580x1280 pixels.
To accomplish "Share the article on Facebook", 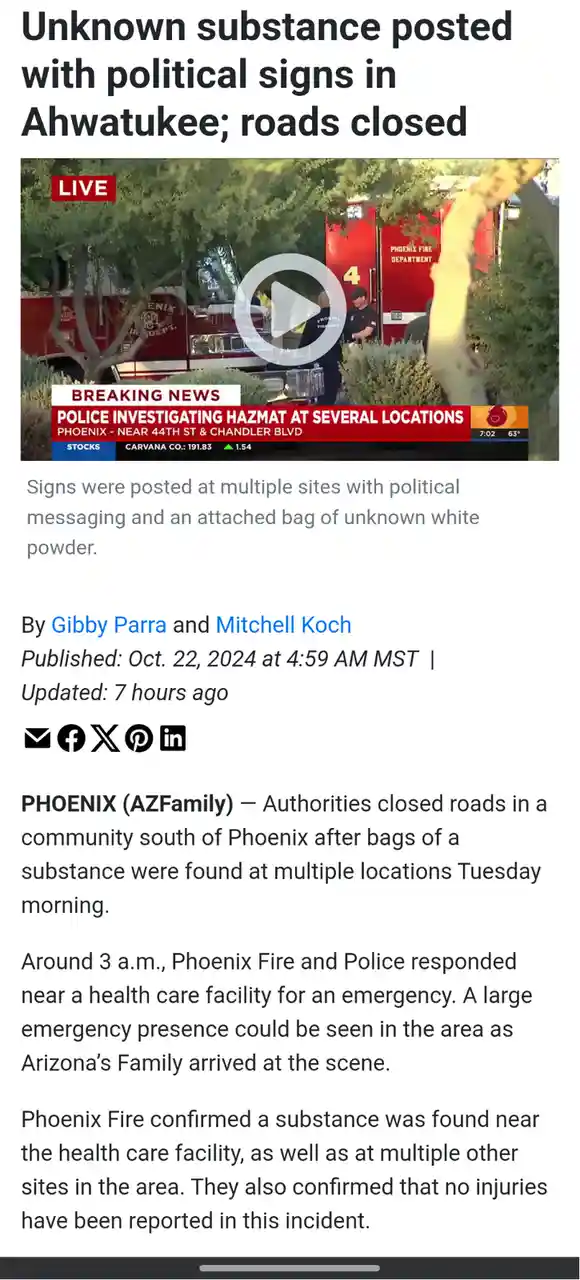I will tap(71, 739).
